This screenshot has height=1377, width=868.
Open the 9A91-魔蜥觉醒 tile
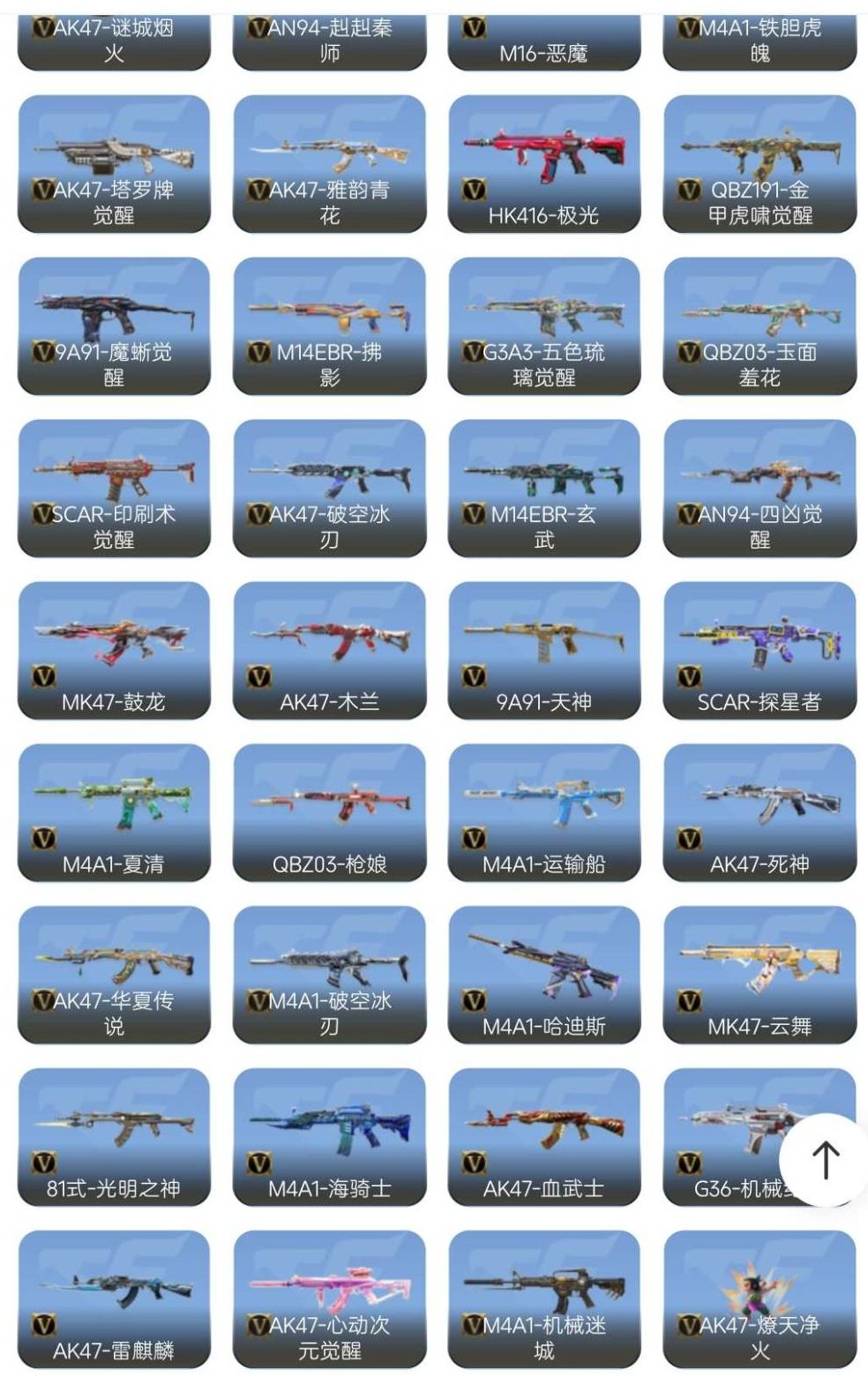pos(114,326)
